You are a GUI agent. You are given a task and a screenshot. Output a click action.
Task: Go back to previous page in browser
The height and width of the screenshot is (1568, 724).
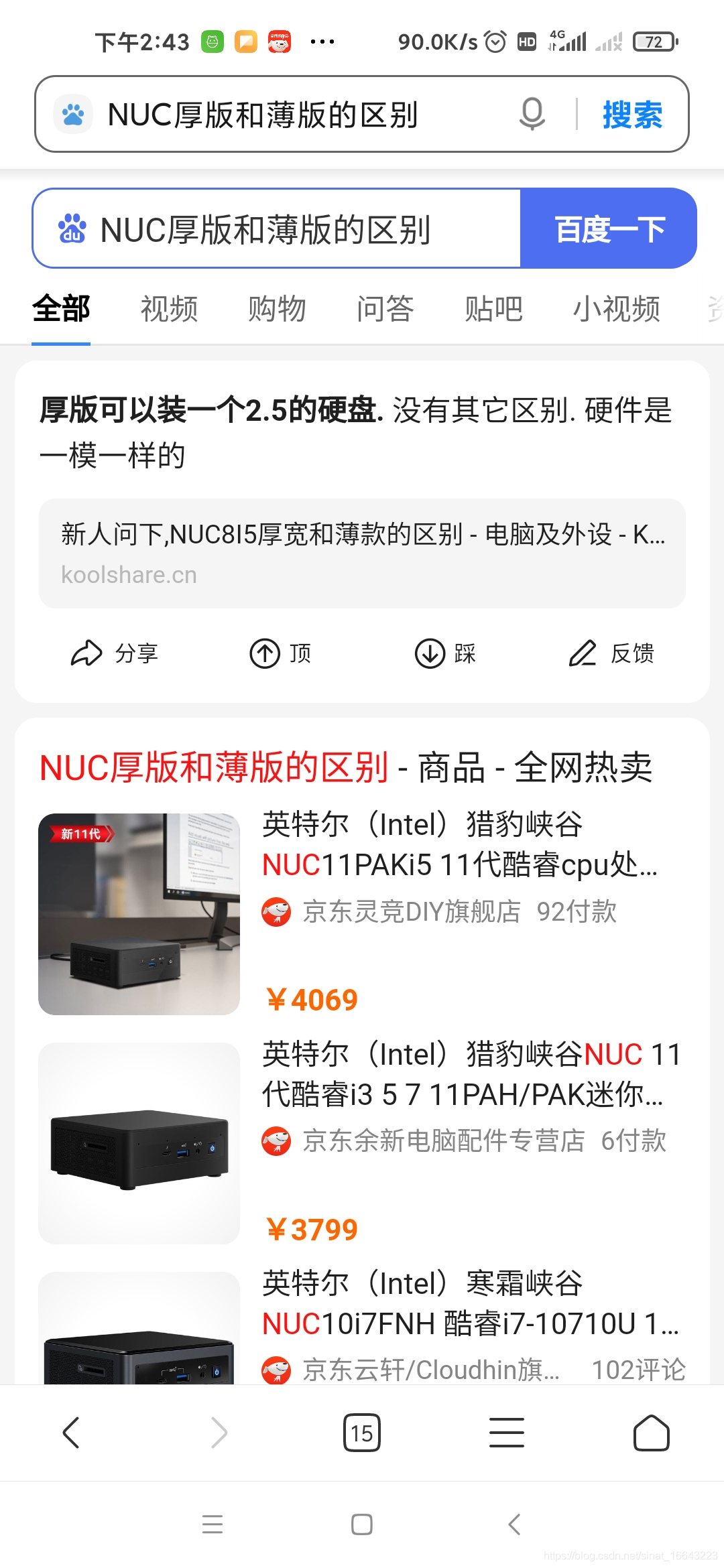[71, 1433]
